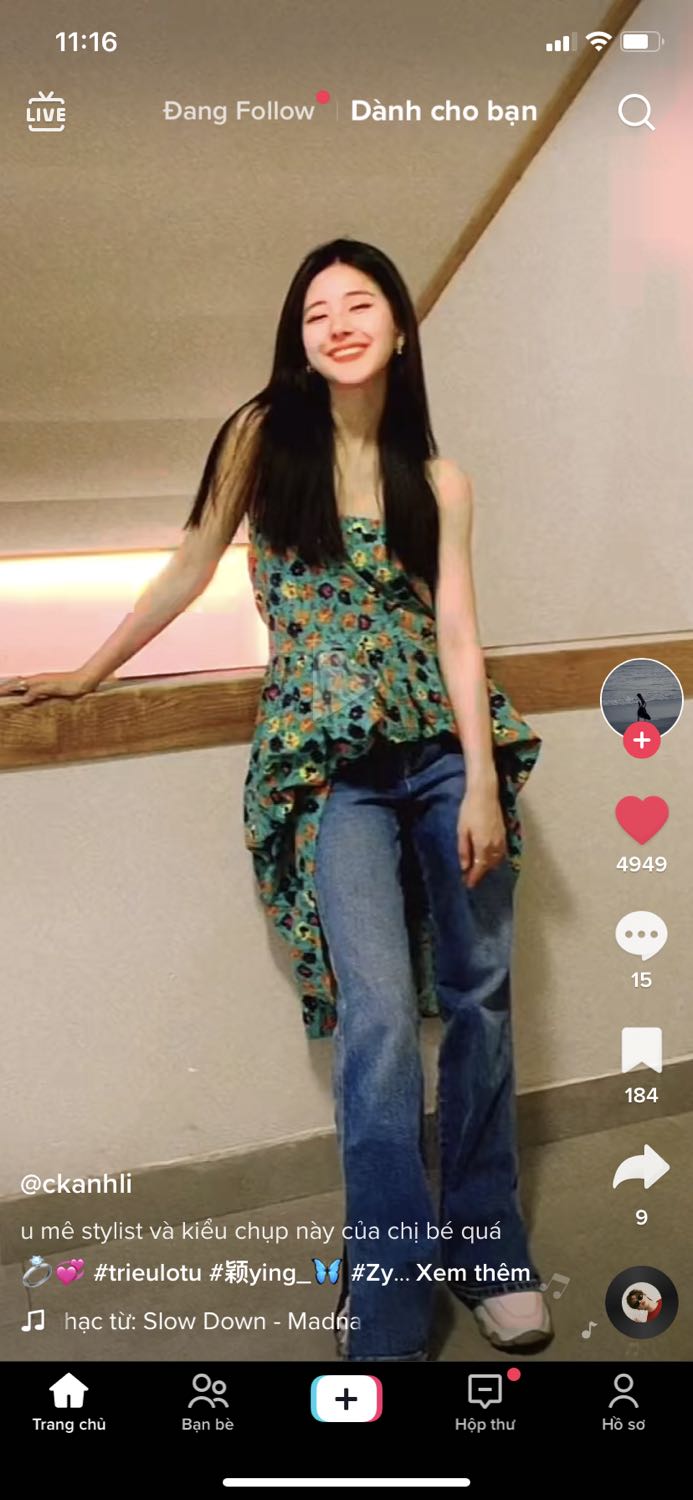693x1500 pixels.
Task: Switch to the Dành cho bạn feed
Action: click(443, 111)
